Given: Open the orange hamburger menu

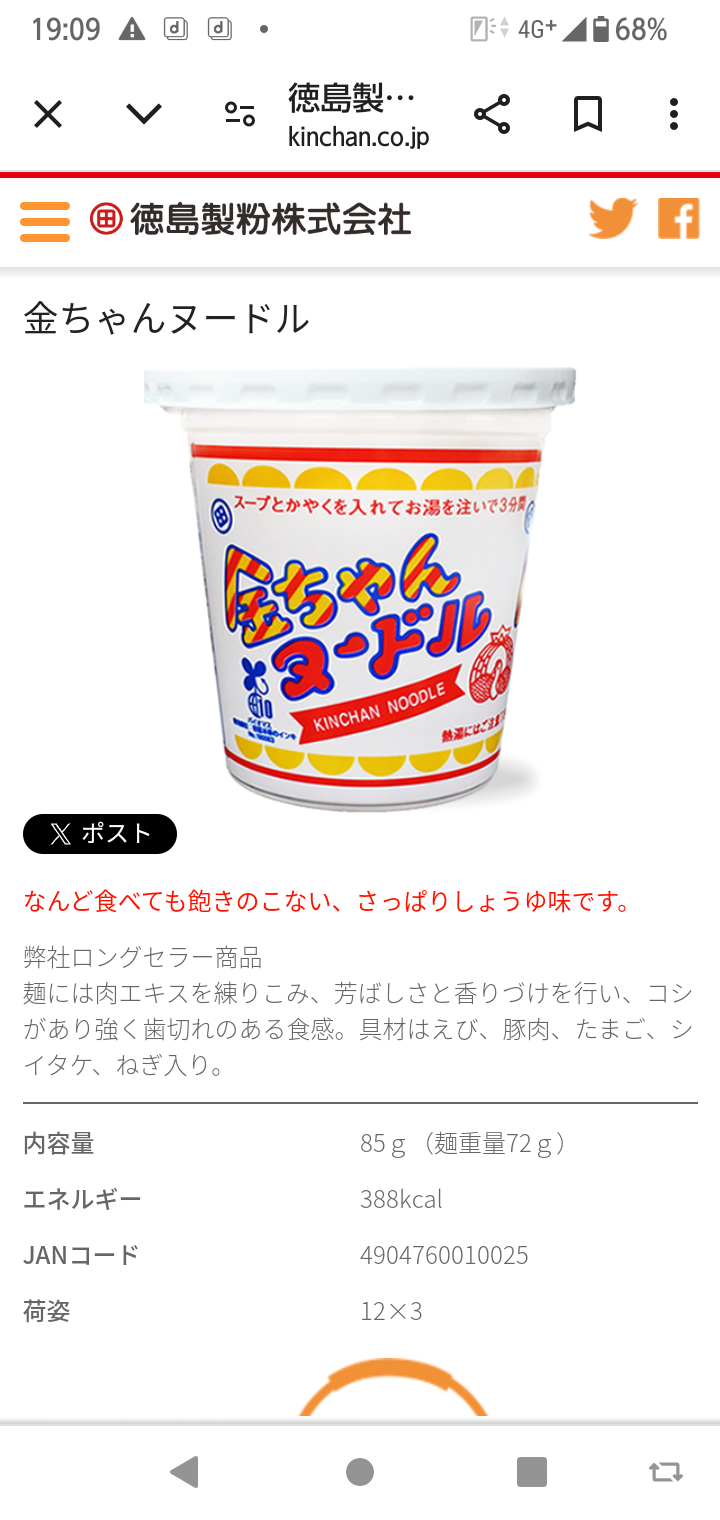Looking at the screenshot, I should click(x=45, y=221).
